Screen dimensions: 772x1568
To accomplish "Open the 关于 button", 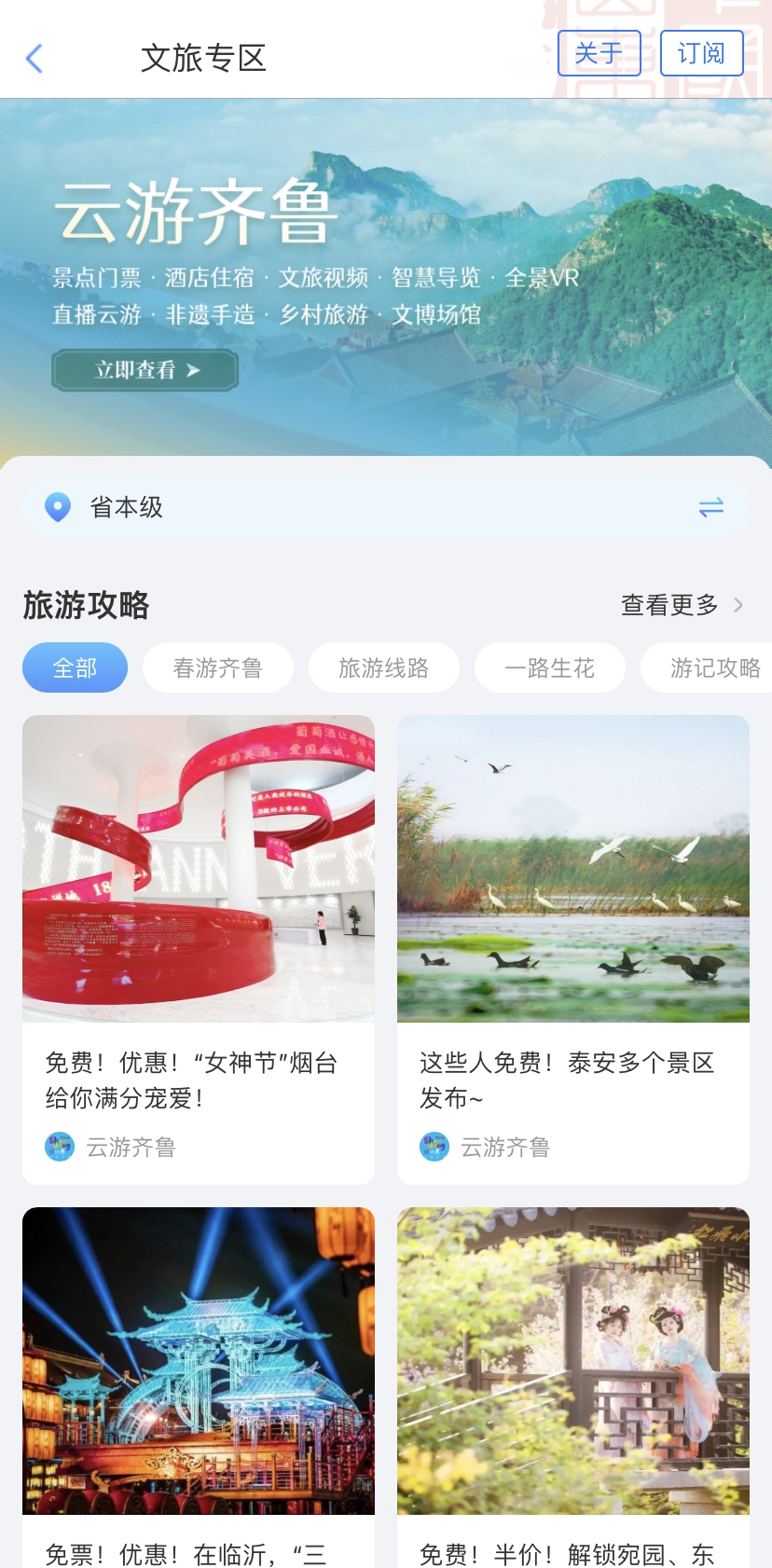I will 599,53.
